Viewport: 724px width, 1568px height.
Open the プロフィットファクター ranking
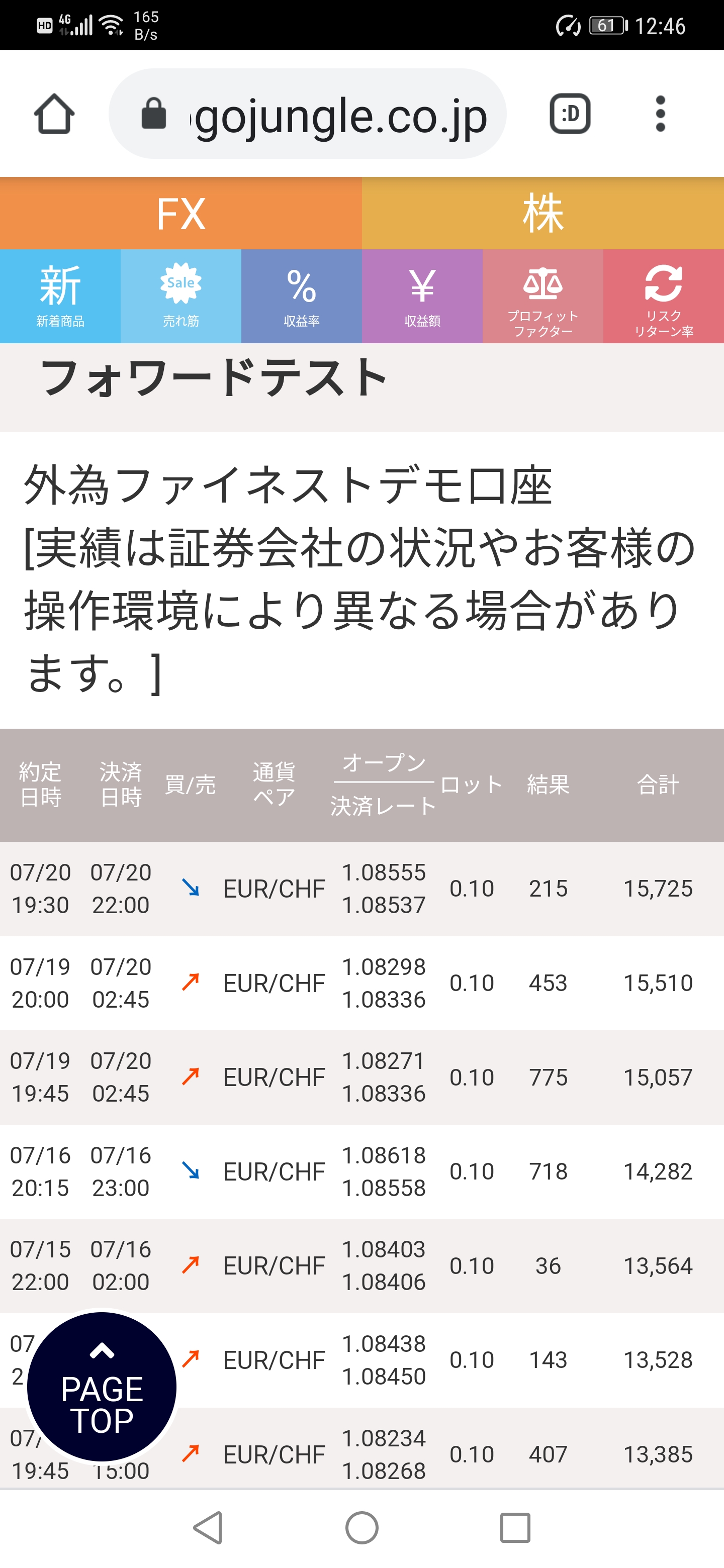(542, 297)
